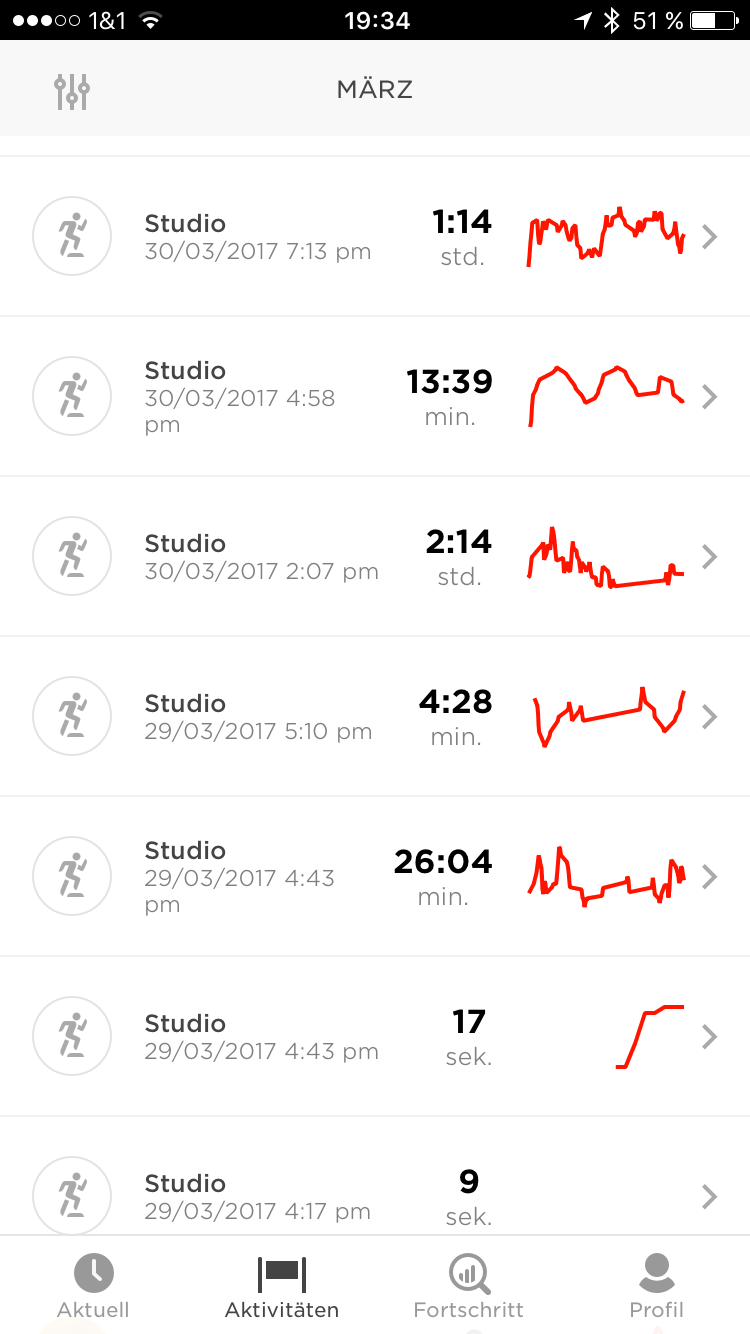Open the 17 sek. Studio activity
750x1334 pixels.
375,1037
